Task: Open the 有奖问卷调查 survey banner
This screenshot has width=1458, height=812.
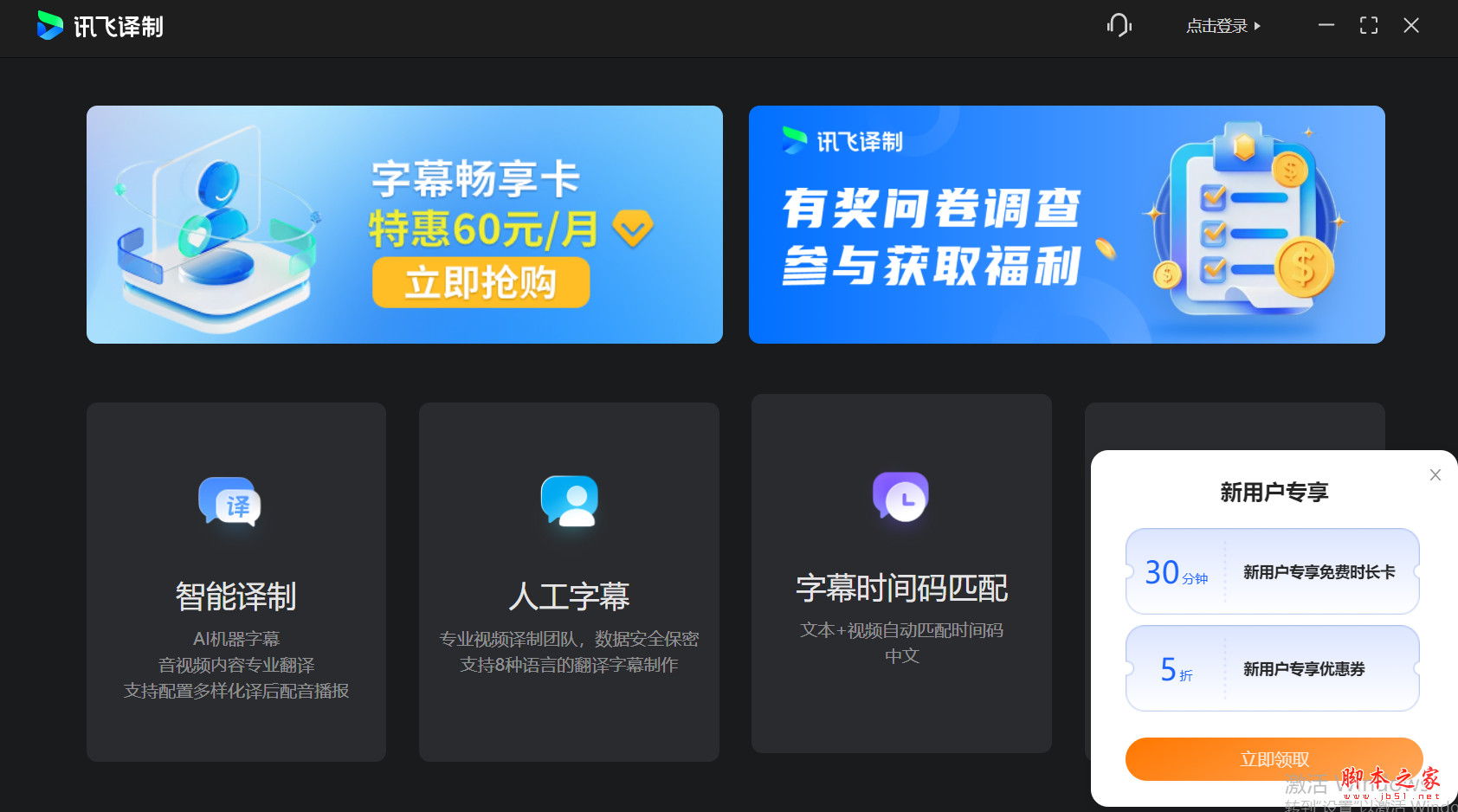Action: (1066, 224)
